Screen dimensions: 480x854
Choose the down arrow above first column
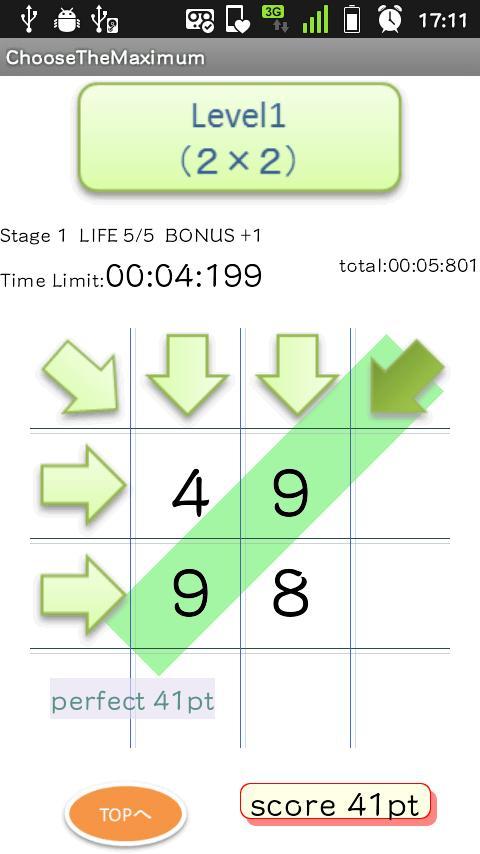187,375
